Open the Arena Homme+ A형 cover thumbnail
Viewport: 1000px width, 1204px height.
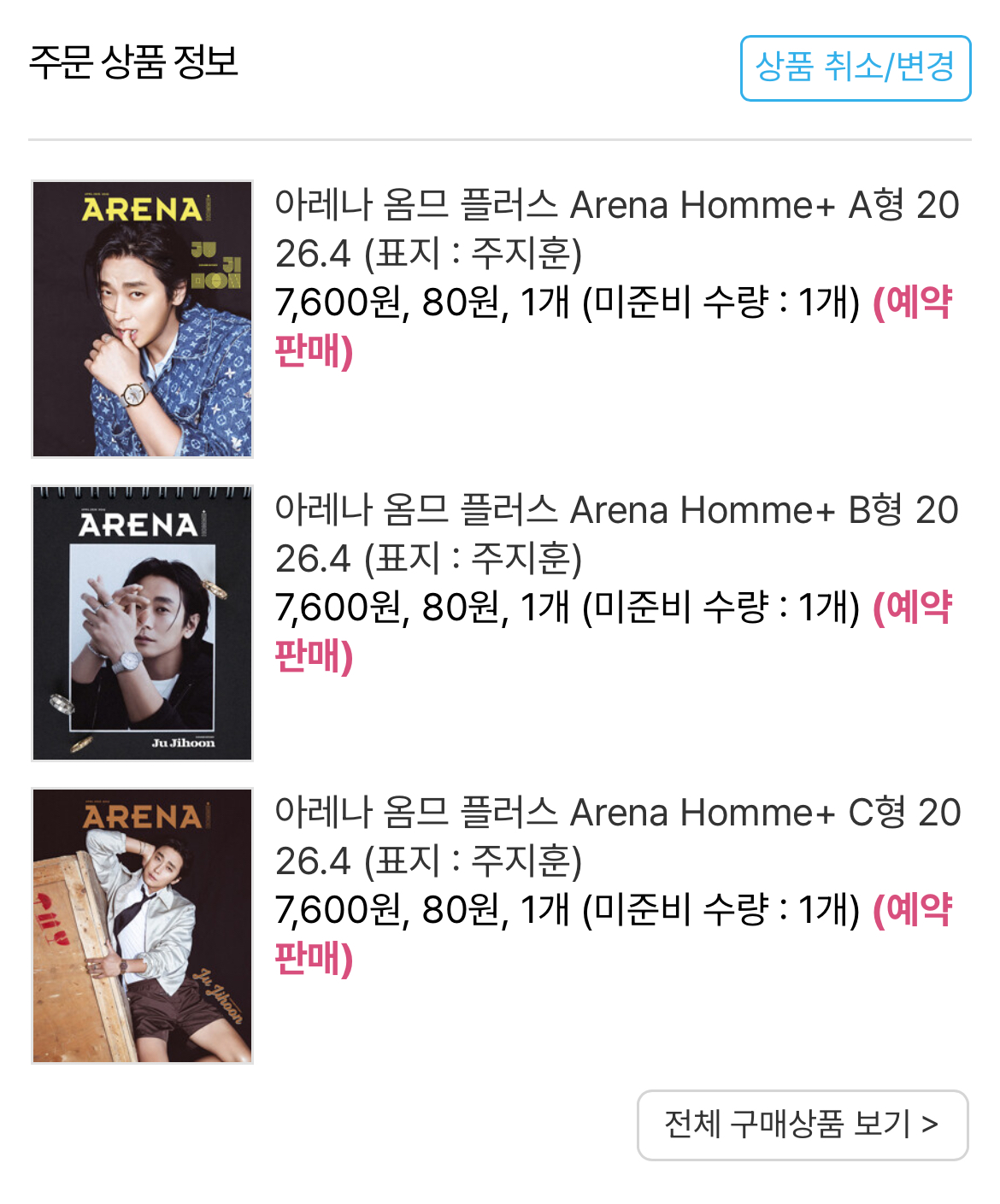142,319
